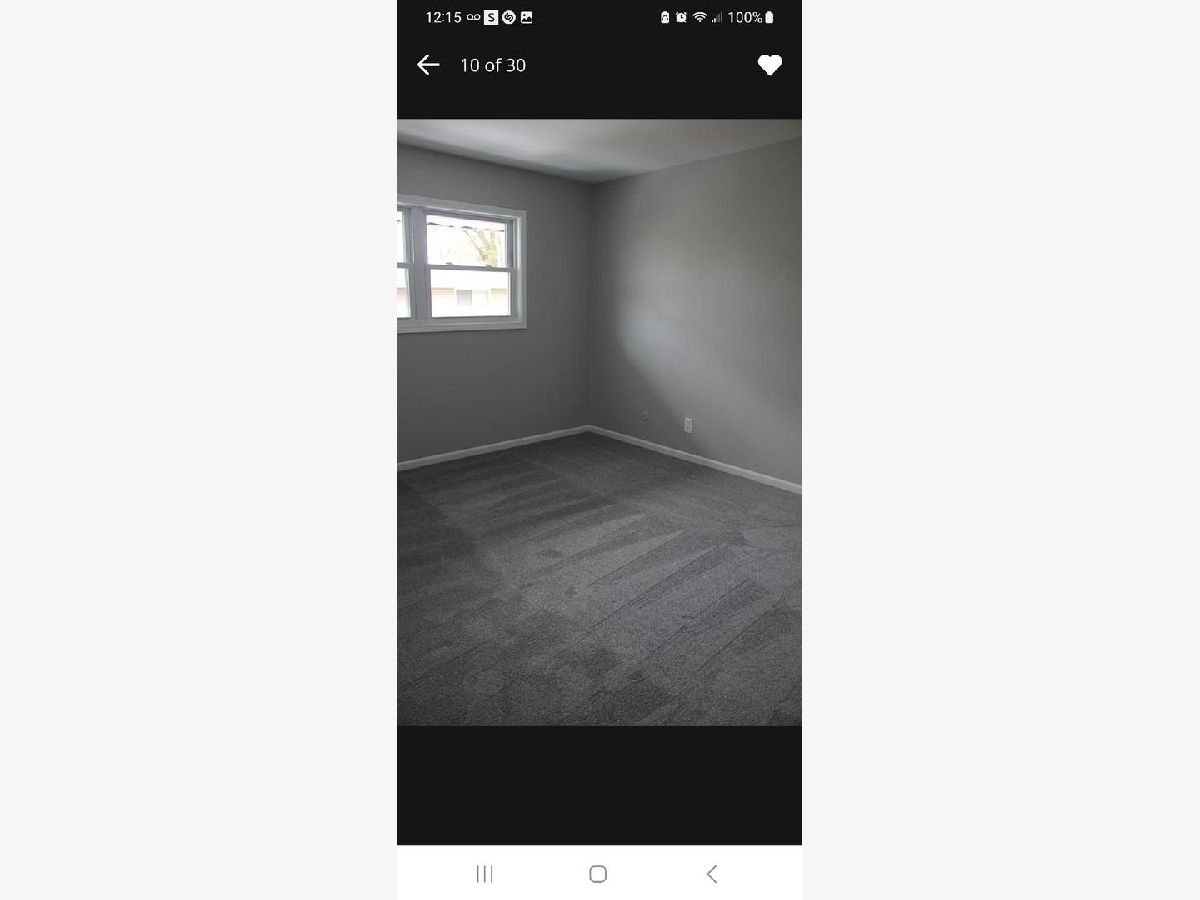Tap the back arrow to exit photo viewer
Image resolution: width=1200 pixels, height=900 pixels.
pyautogui.click(x=428, y=65)
